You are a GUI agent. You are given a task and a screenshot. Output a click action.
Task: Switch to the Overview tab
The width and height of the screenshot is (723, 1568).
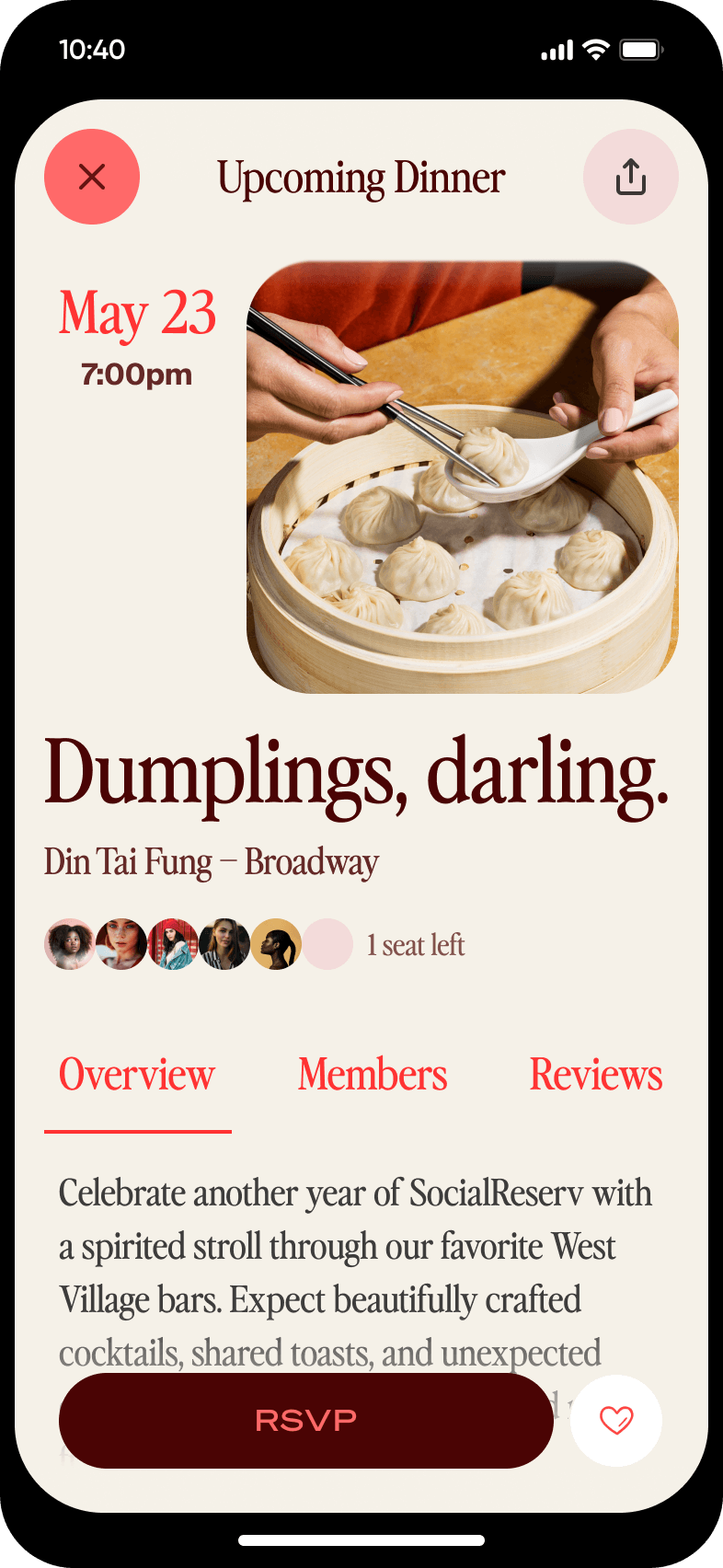pos(137,1075)
